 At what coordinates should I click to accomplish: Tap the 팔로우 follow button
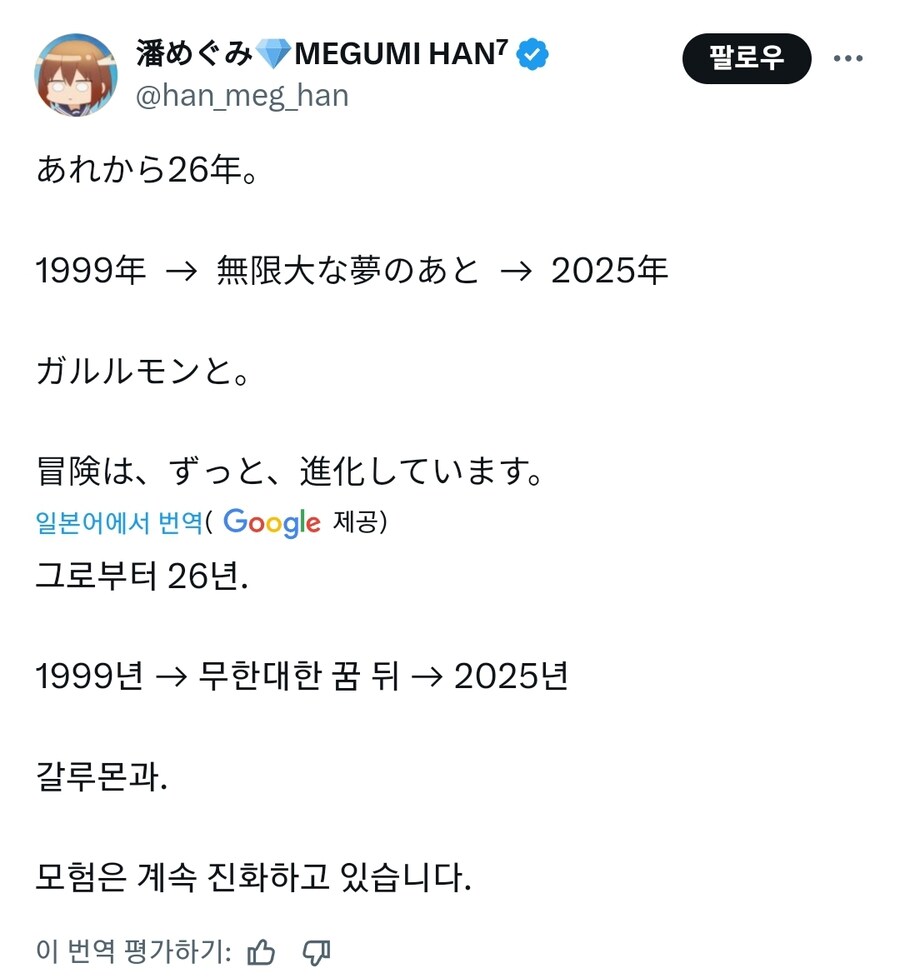pyautogui.click(x=746, y=58)
